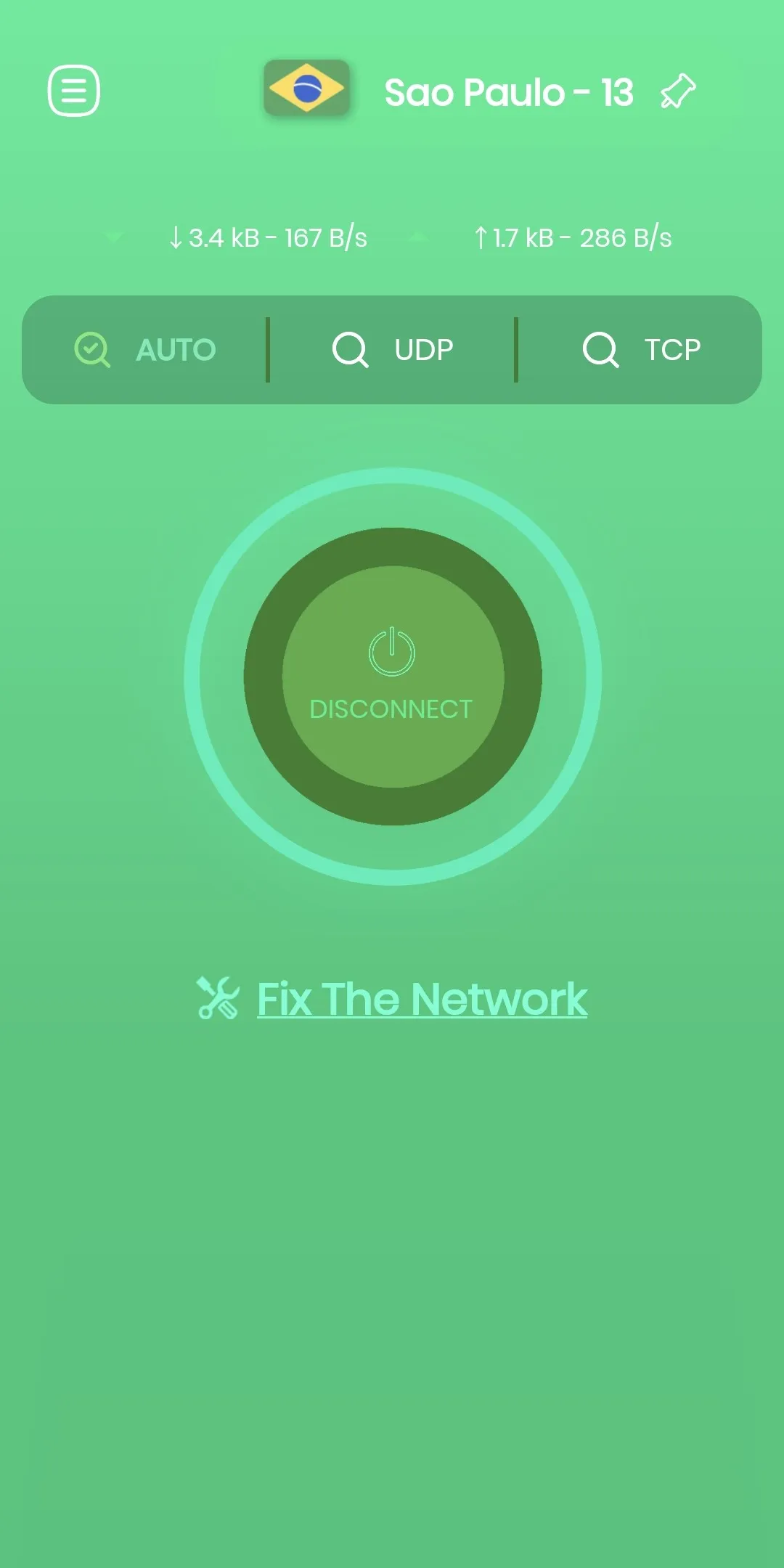Image resolution: width=784 pixels, height=1568 pixels.
Task: Click the search icon next to UDP
Action: point(351,349)
